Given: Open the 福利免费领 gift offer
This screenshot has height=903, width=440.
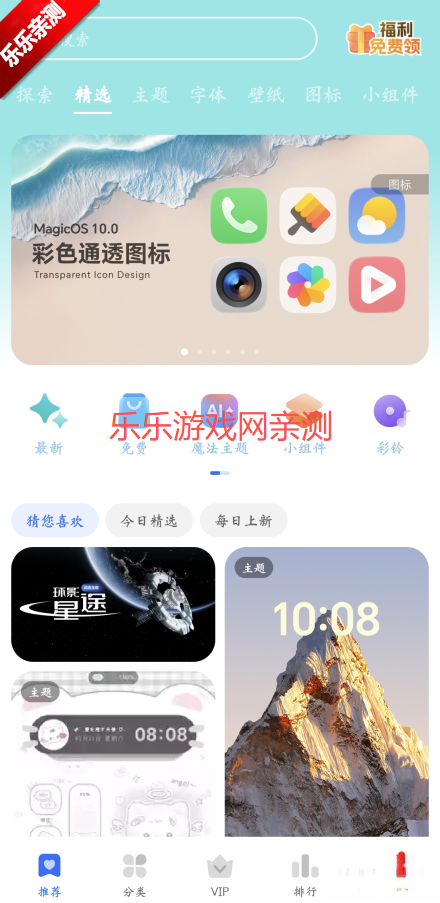Looking at the screenshot, I should point(384,39).
